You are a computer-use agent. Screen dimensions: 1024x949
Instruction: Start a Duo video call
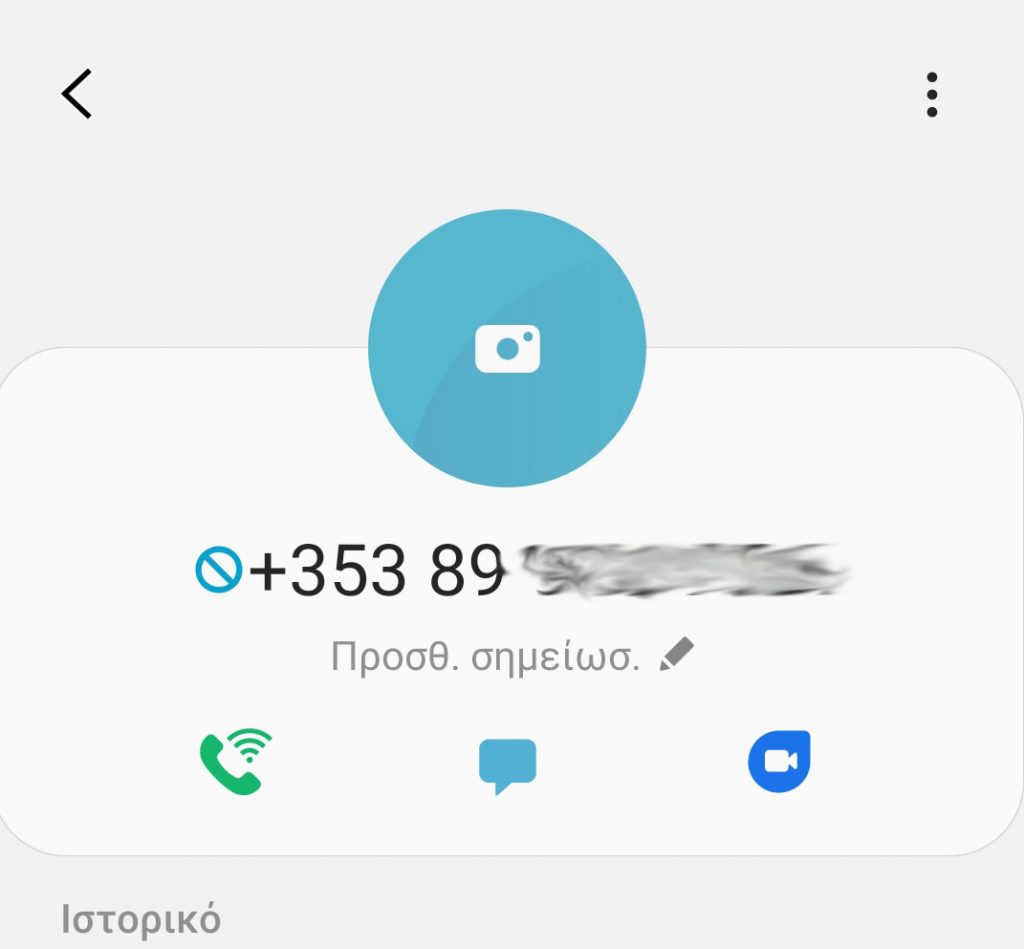coord(779,762)
